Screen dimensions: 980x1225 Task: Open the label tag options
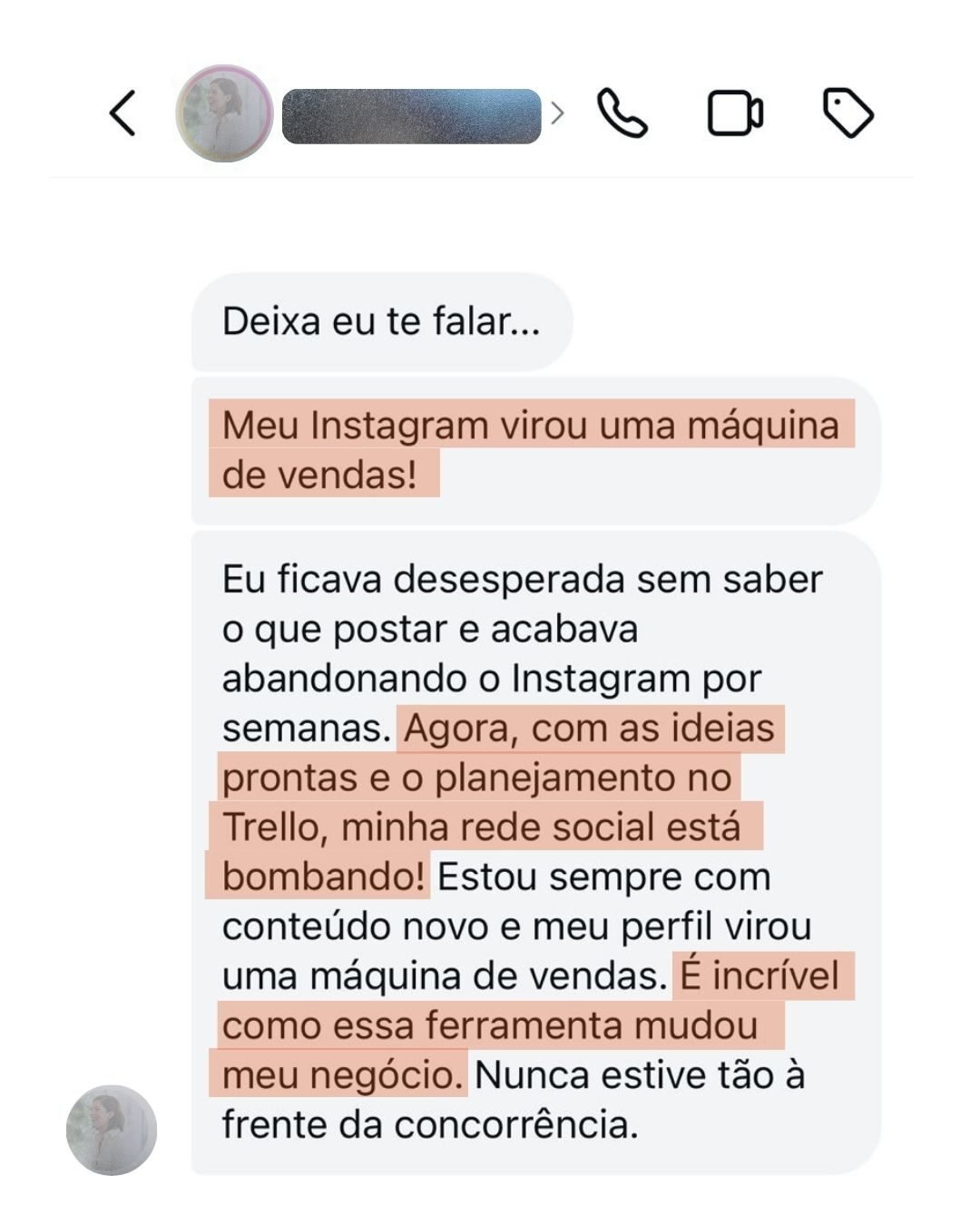pyautogui.click(x=848, y=113)
